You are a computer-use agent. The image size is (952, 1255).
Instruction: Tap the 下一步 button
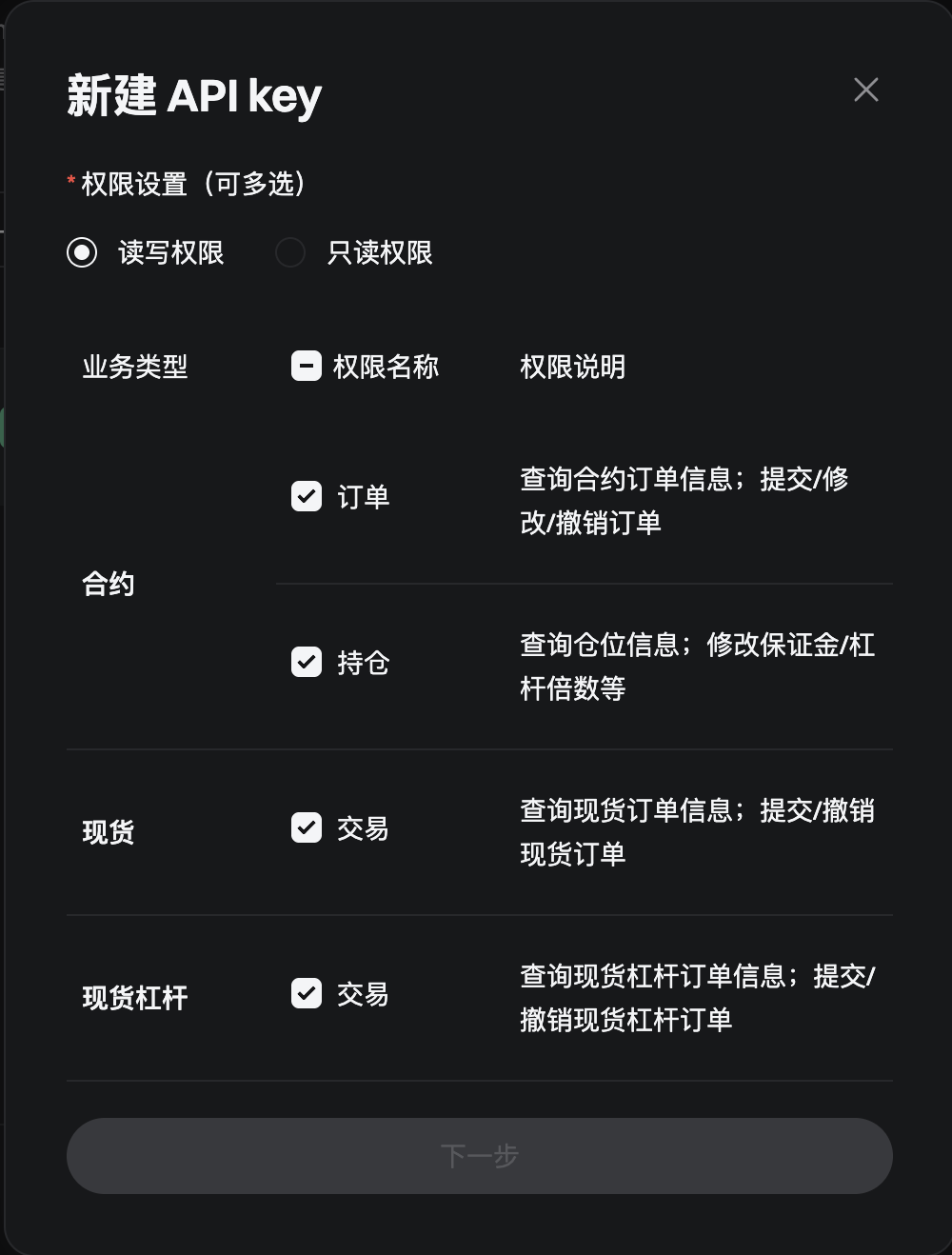(x=479, y=1155)
